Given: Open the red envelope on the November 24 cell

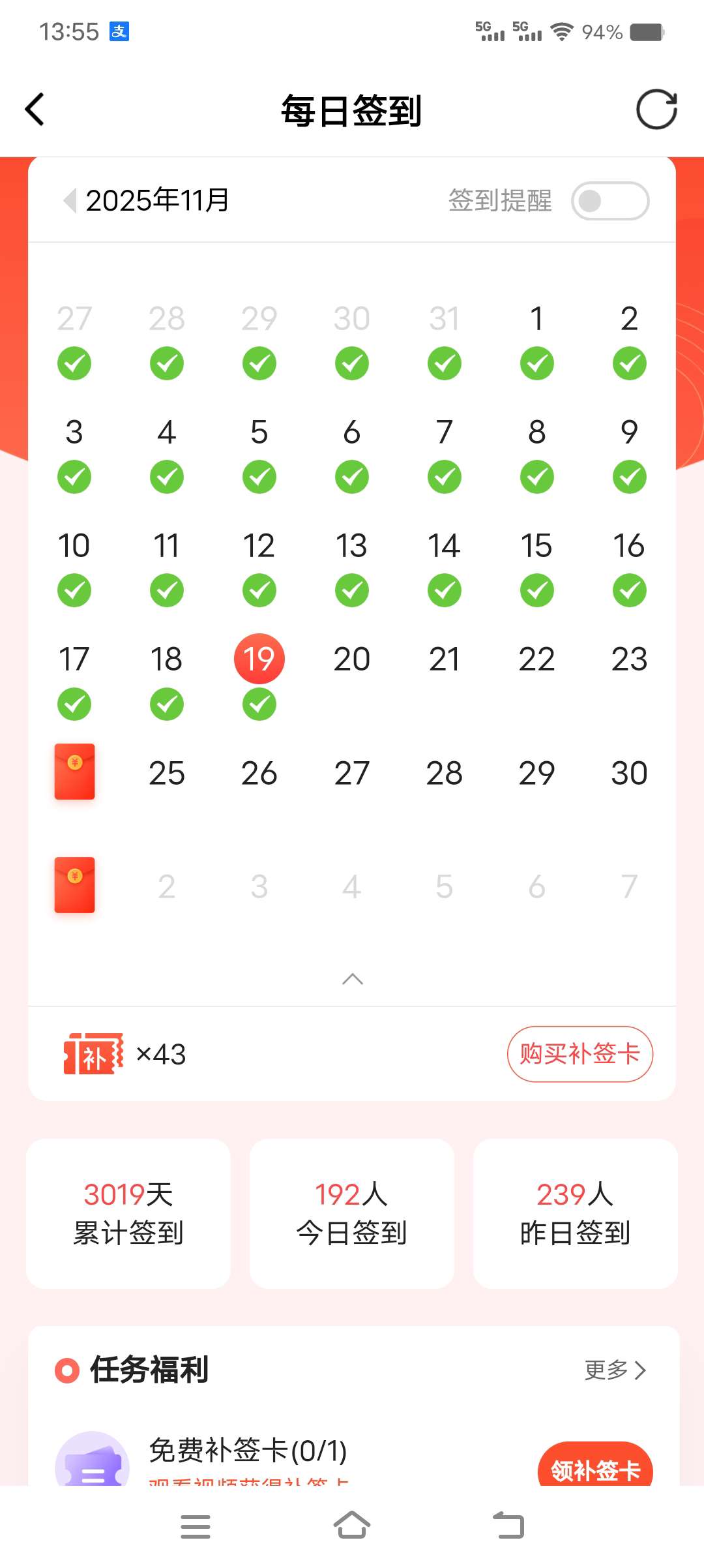Looking at the screenshot, I should pyautogui.click(x=74, y=772).
